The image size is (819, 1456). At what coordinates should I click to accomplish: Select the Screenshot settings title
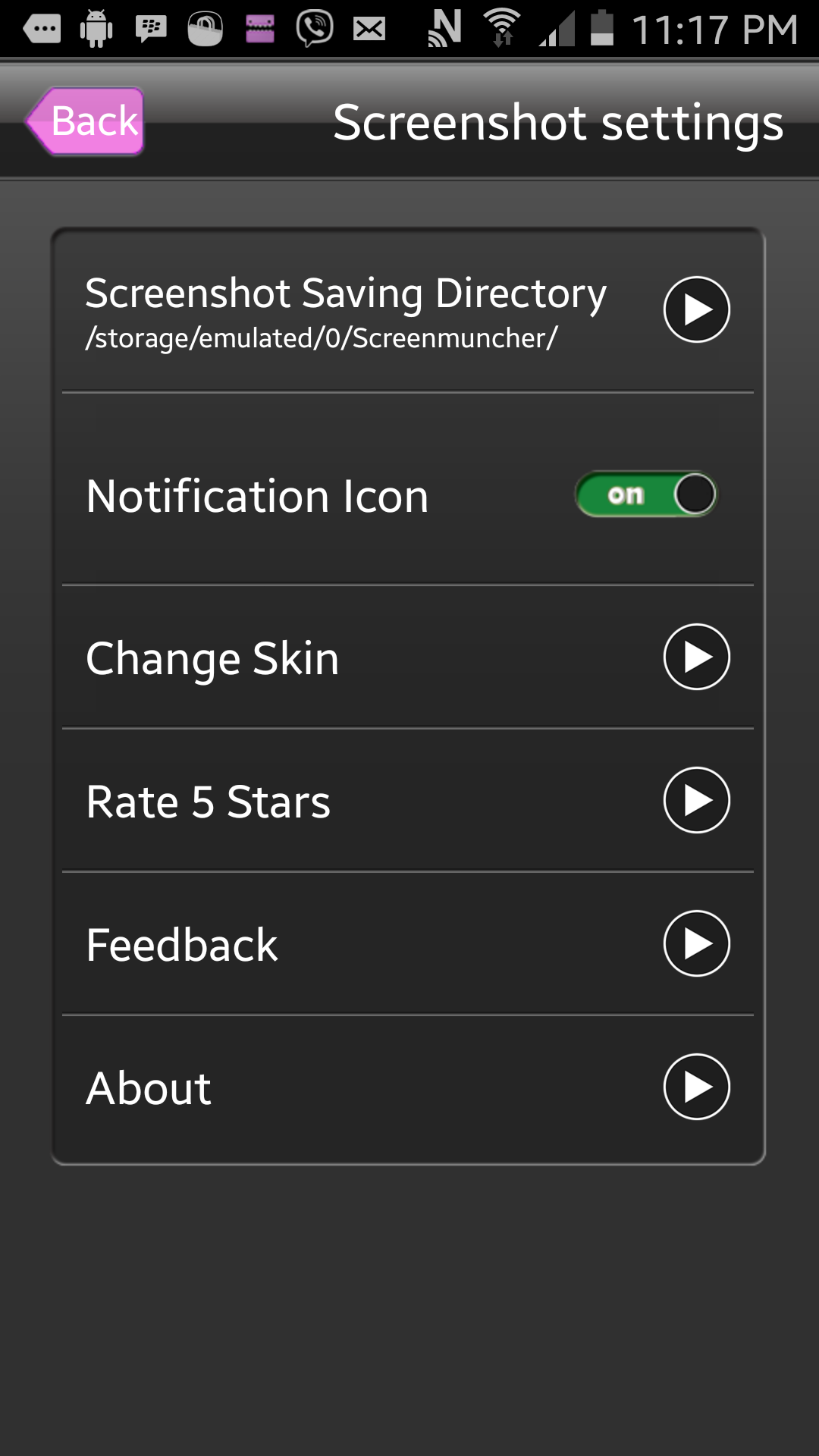pyautogui.click(x=558, y=121)
